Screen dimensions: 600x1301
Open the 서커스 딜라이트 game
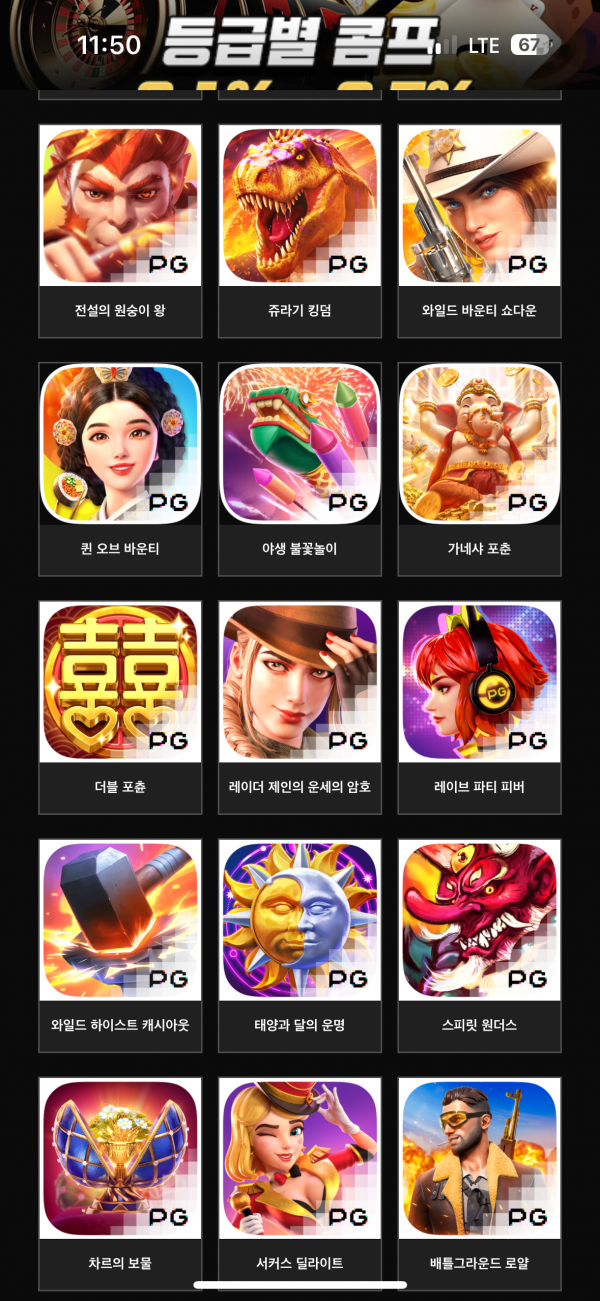point(300,1159)
